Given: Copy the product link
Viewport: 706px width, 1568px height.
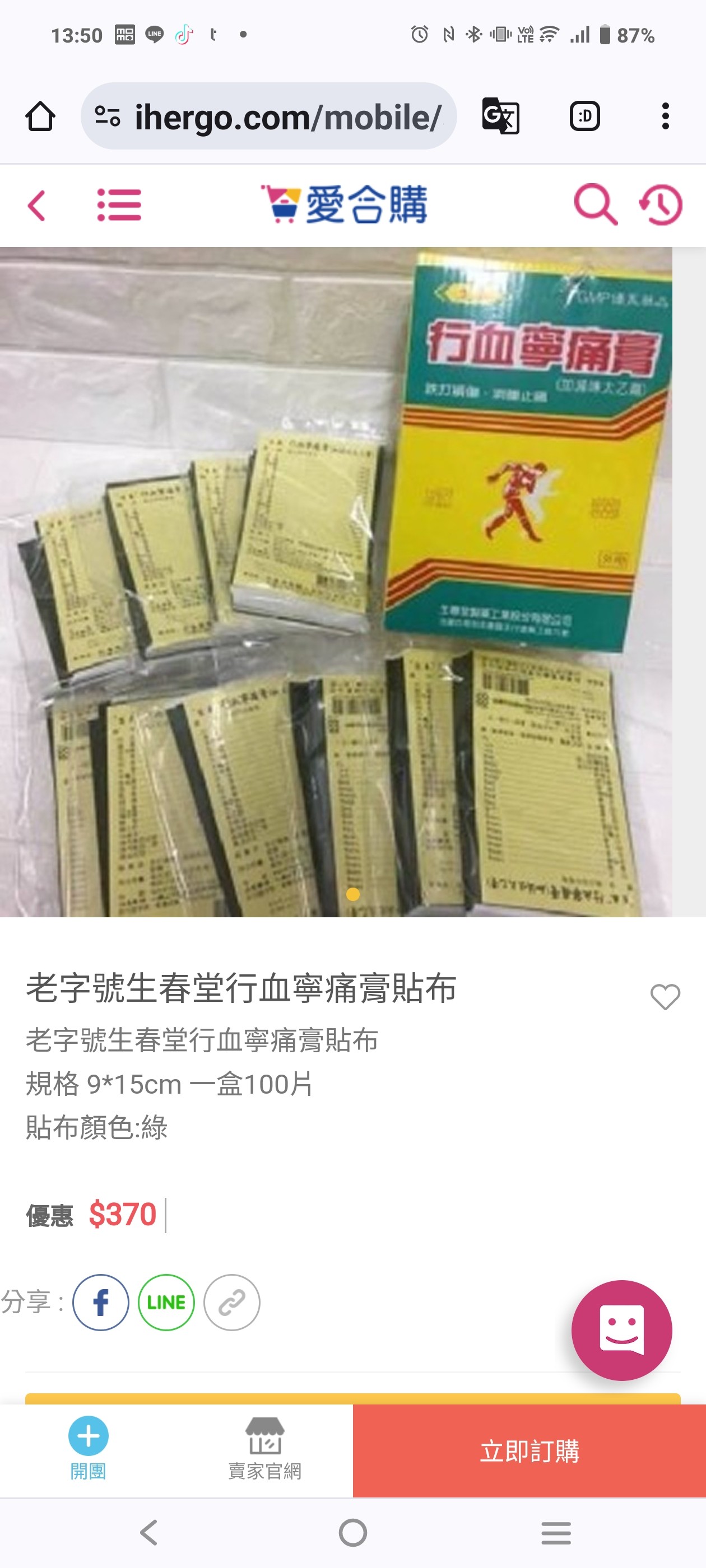Looking at the screenshot, I should (x=231, y=1302).
